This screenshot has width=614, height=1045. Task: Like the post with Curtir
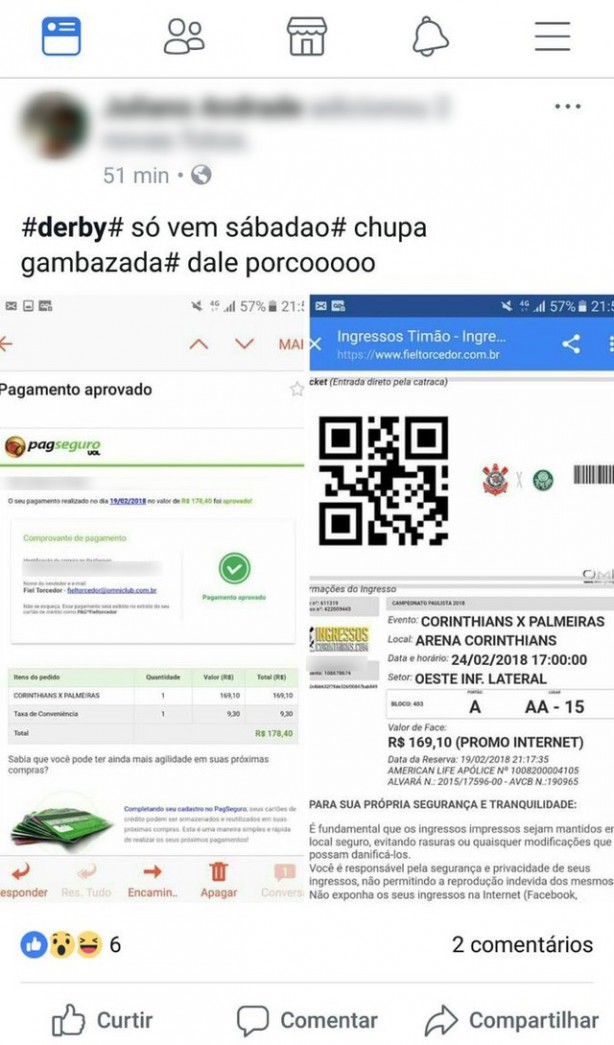[x=103, y=1020]
